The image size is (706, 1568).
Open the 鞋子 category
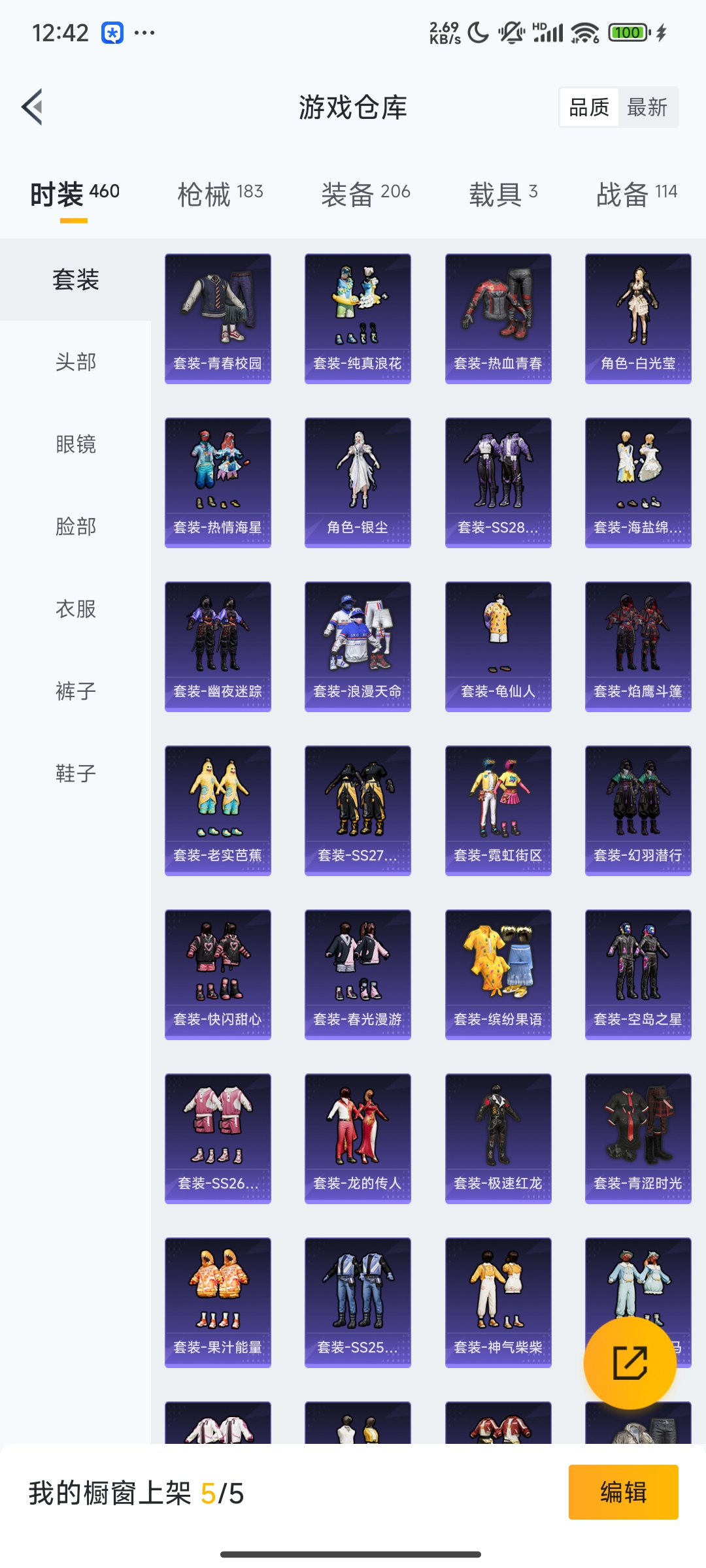(76, 774)
